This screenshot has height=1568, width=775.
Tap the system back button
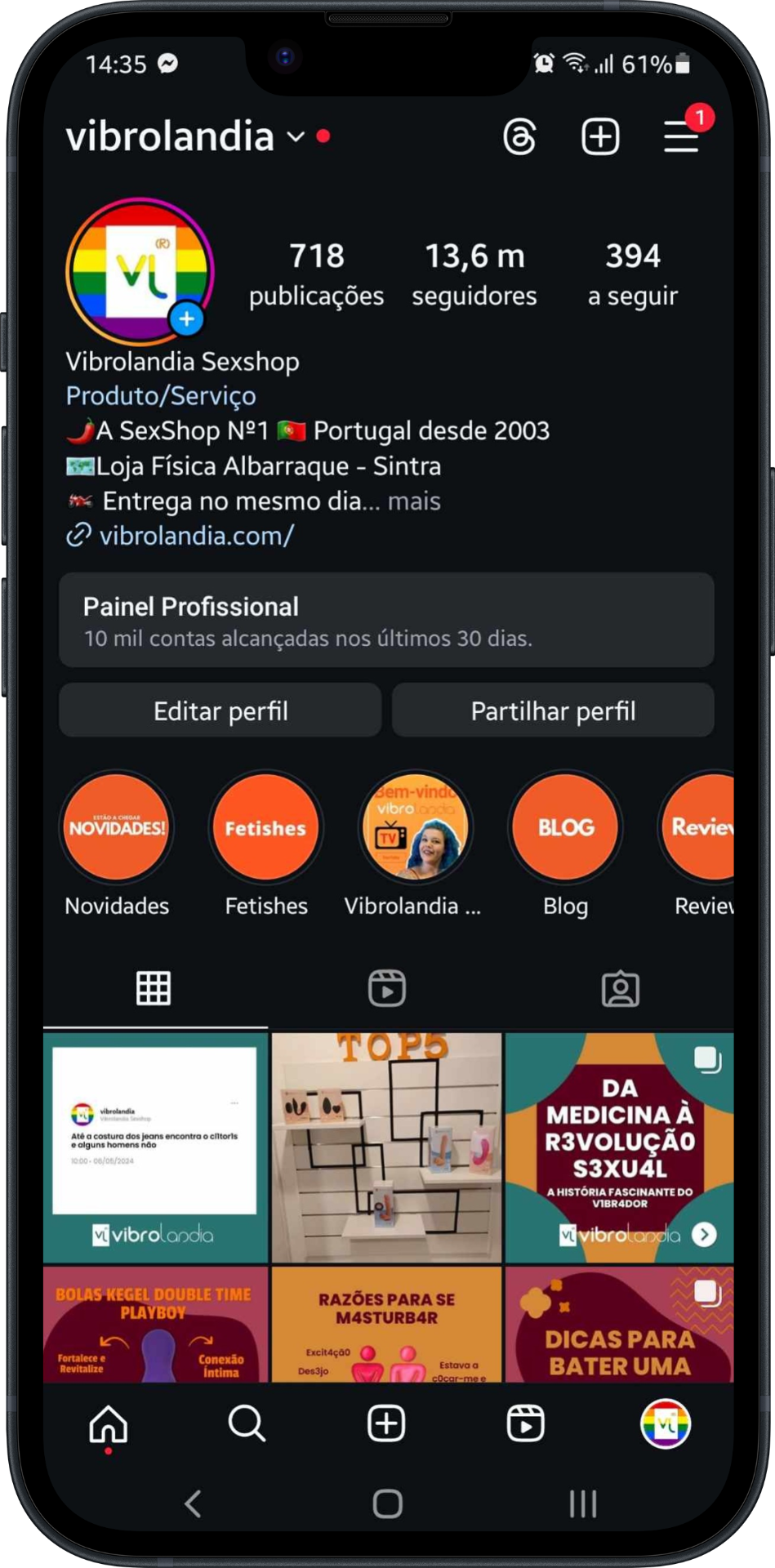(x=194, y=1503)
